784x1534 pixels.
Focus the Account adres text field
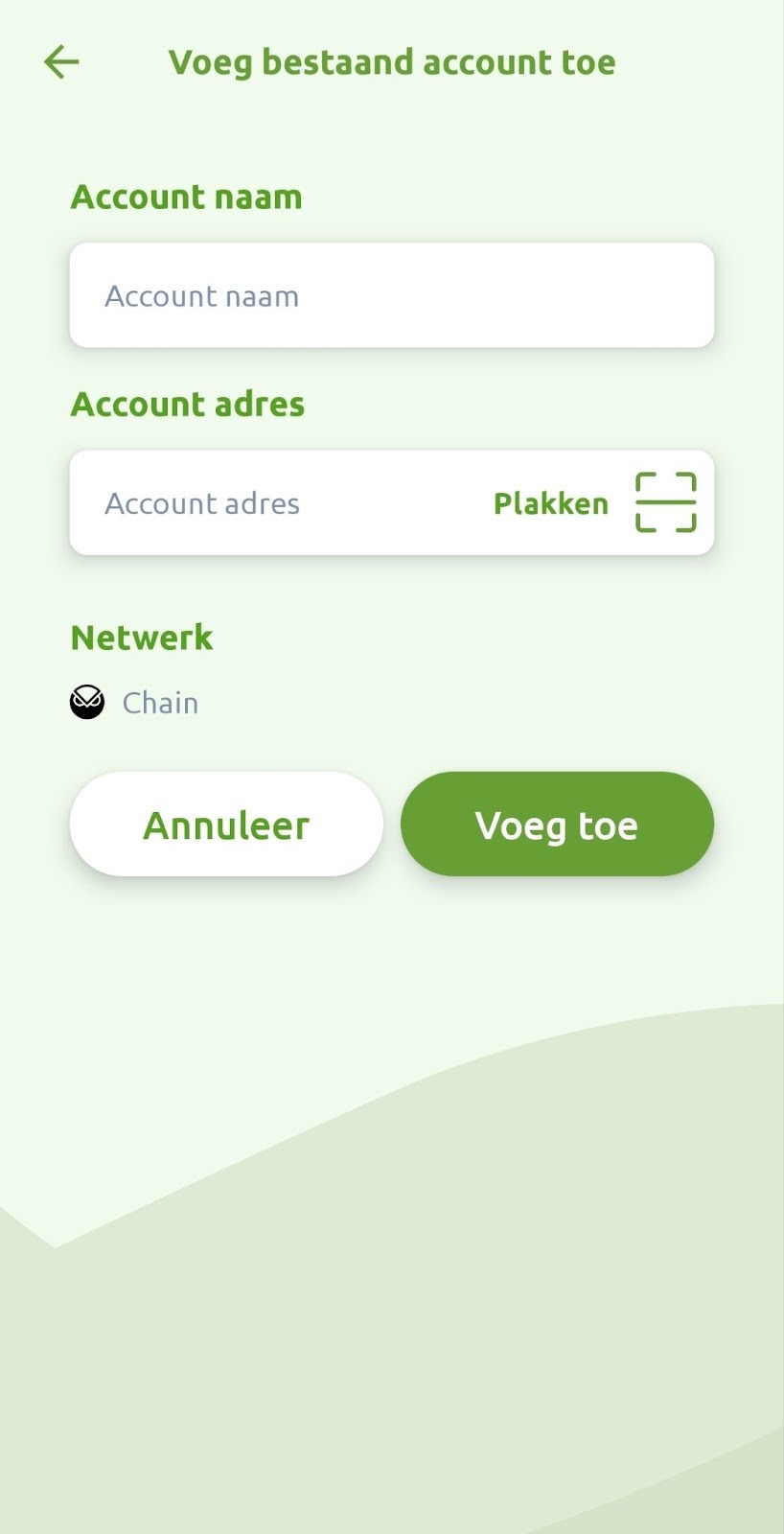coord(278,503)
